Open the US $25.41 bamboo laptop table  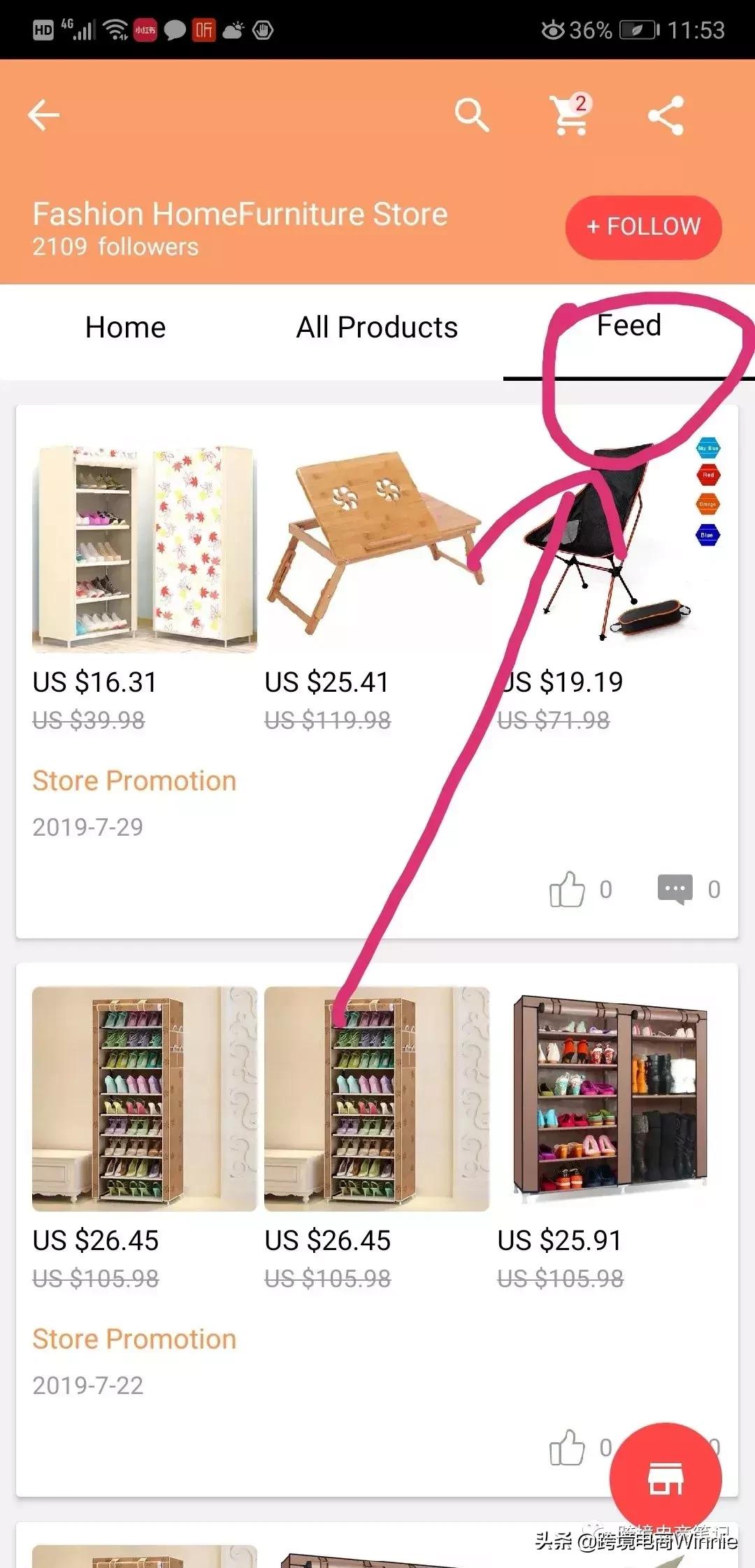point(377,549)
